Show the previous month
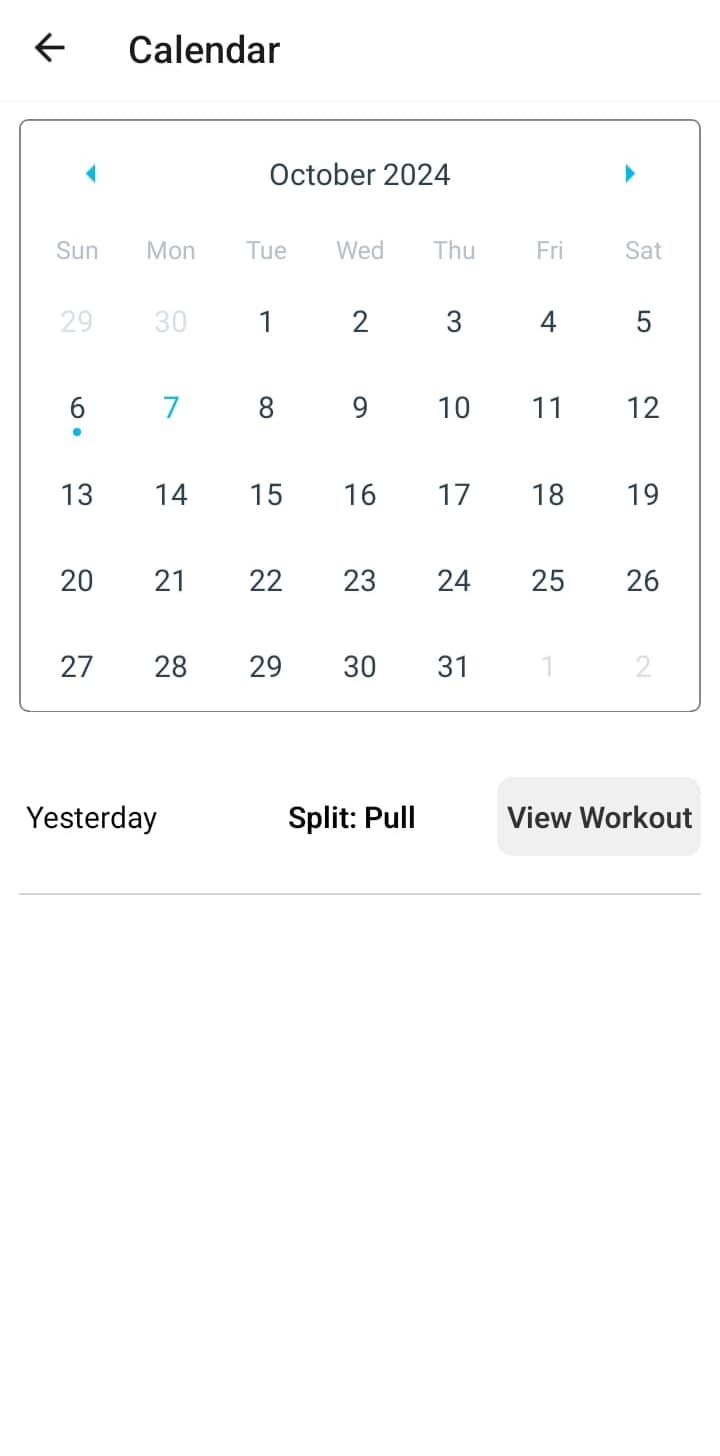This screenshot has width=720, height=1456. coord(91,174)
